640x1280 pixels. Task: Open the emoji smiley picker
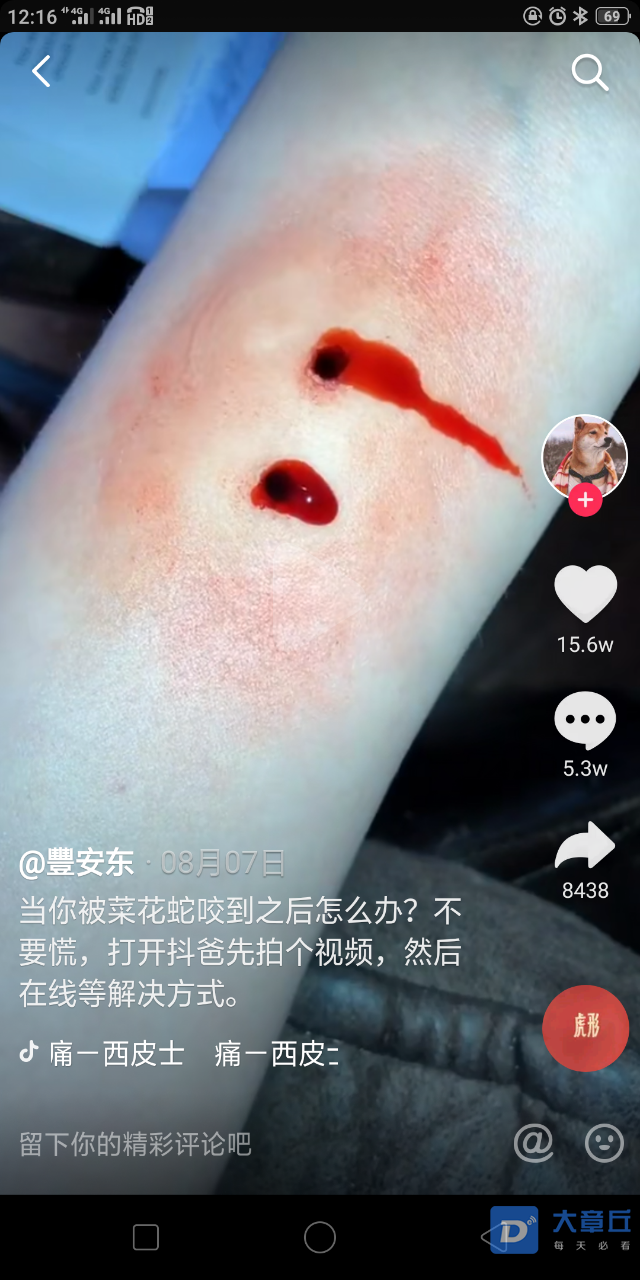click(x=604, y=1142)
